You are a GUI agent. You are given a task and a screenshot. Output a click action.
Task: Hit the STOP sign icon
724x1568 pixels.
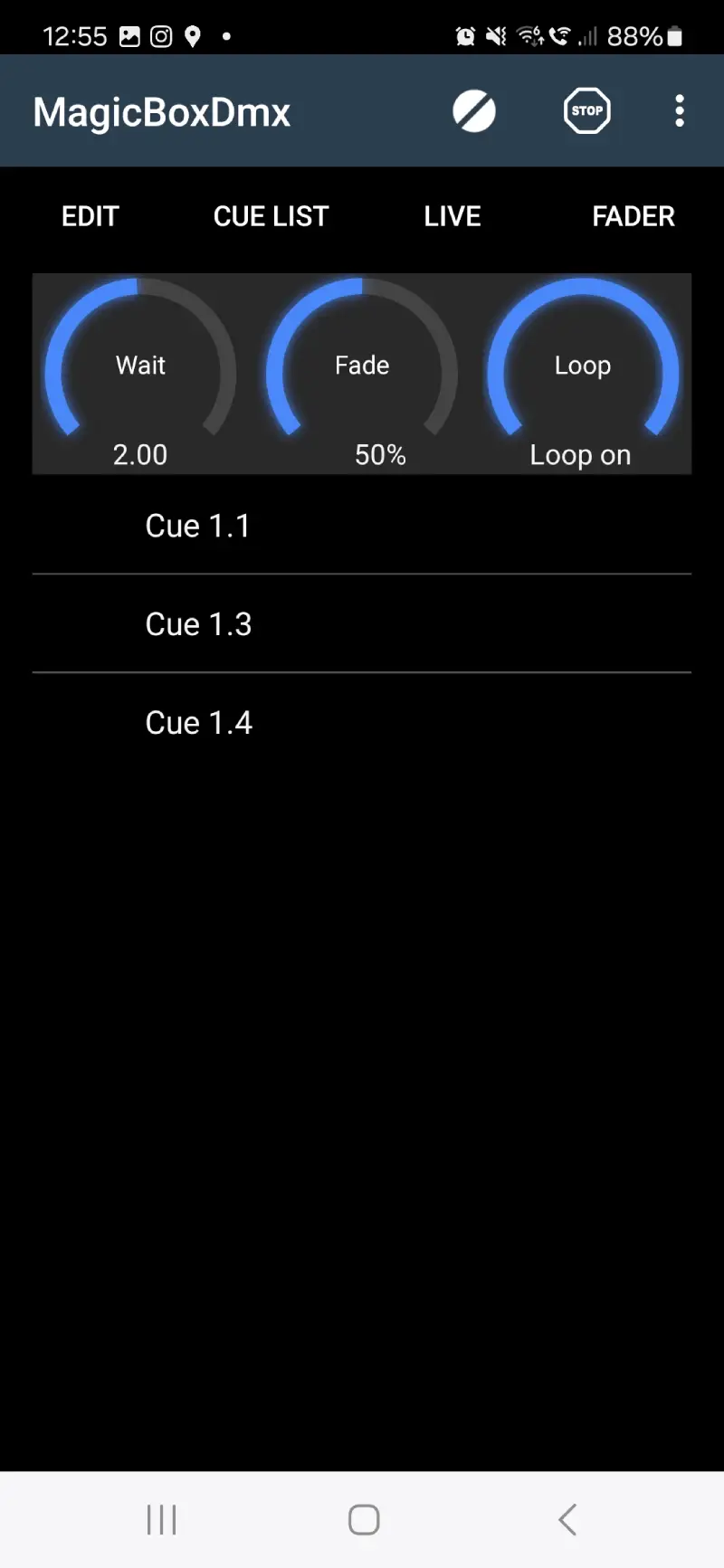[587, 111]
